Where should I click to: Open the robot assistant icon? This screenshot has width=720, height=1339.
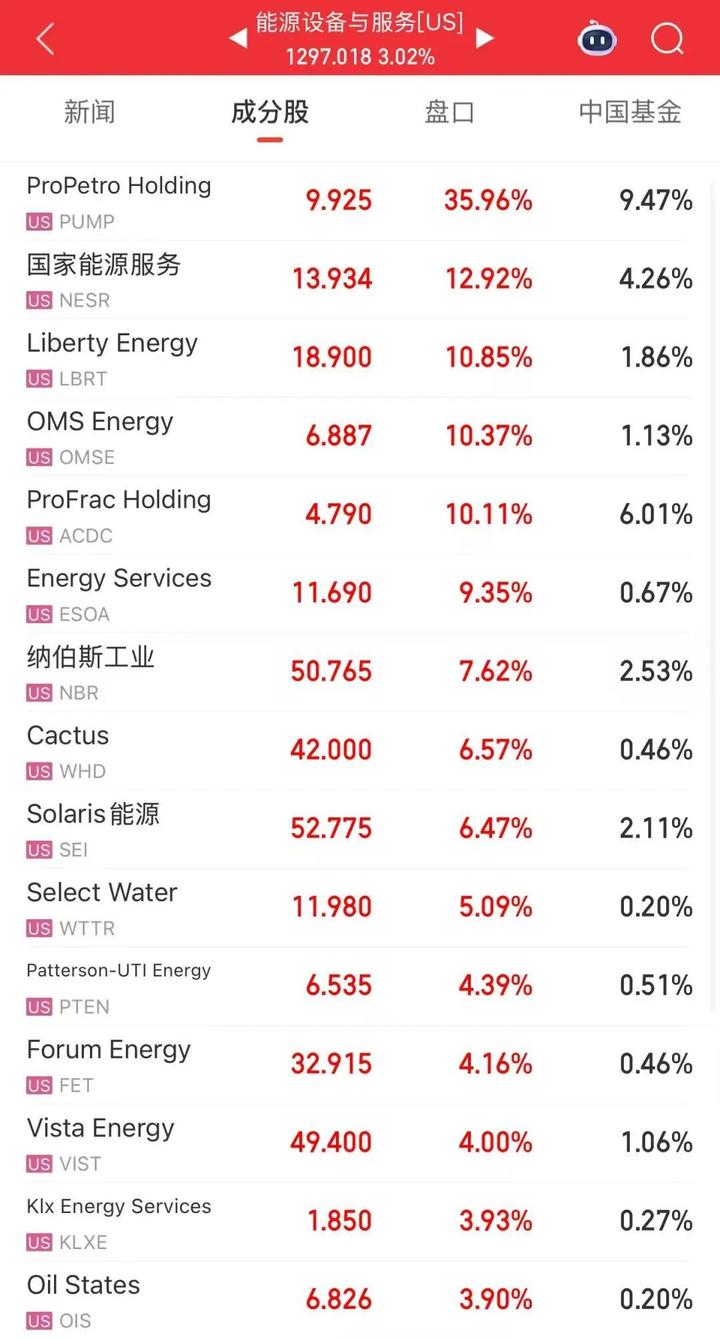(597, 39)
